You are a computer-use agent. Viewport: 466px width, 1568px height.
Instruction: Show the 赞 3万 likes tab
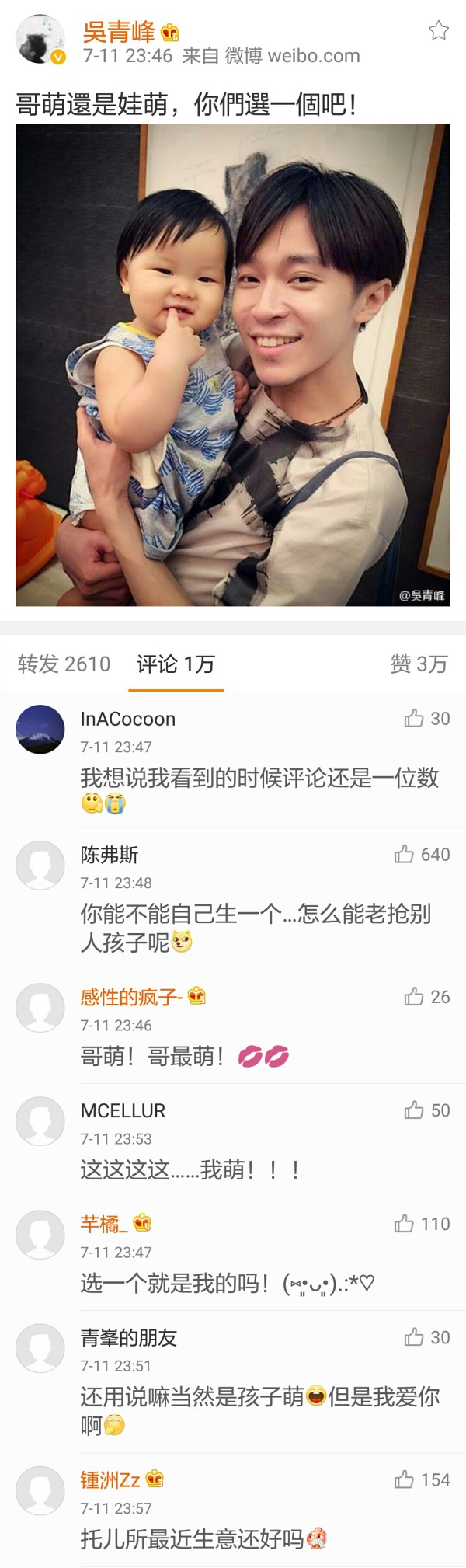[x=419, y=664]
